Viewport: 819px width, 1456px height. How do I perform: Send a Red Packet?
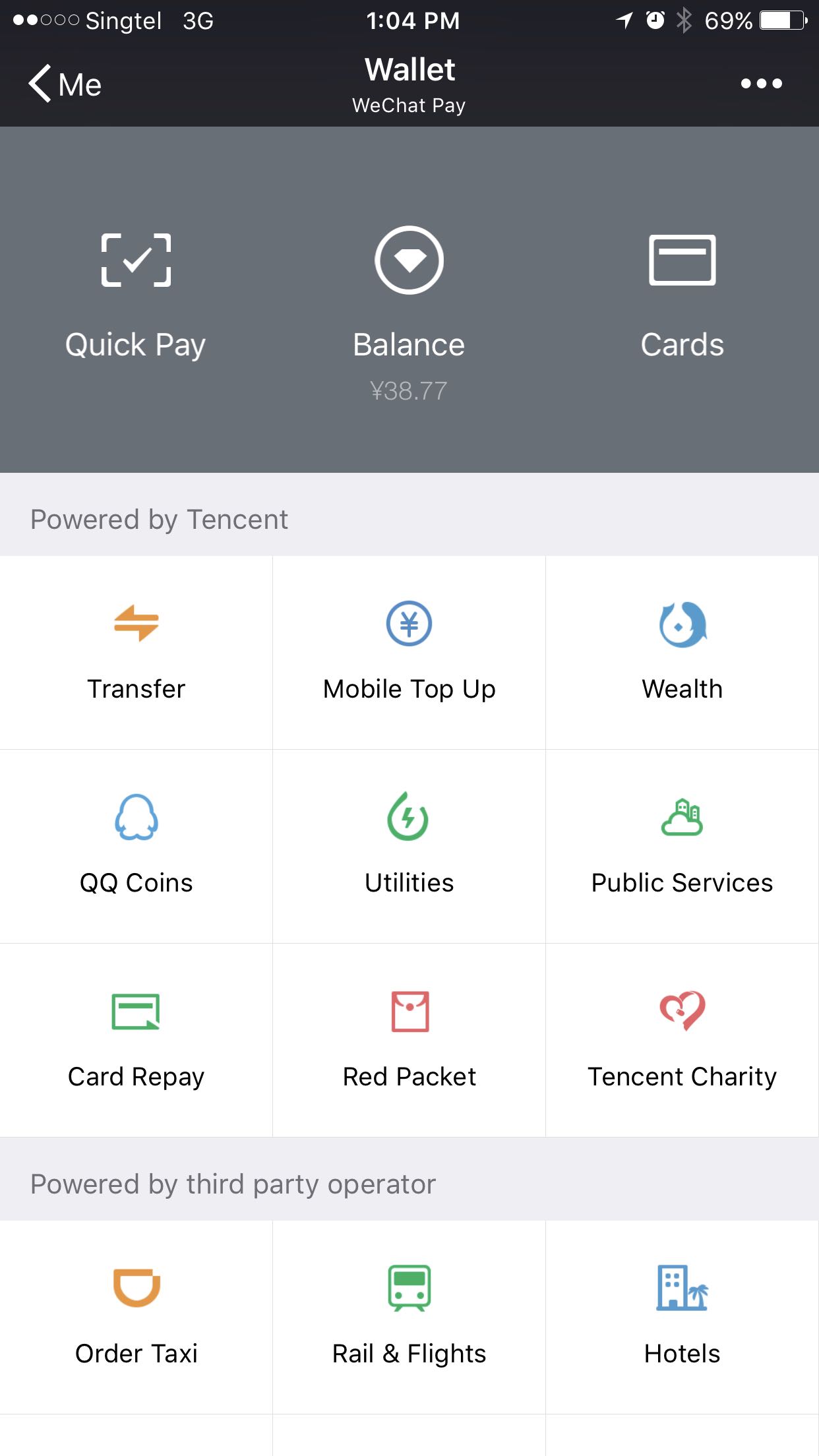tap(409, 1040)
